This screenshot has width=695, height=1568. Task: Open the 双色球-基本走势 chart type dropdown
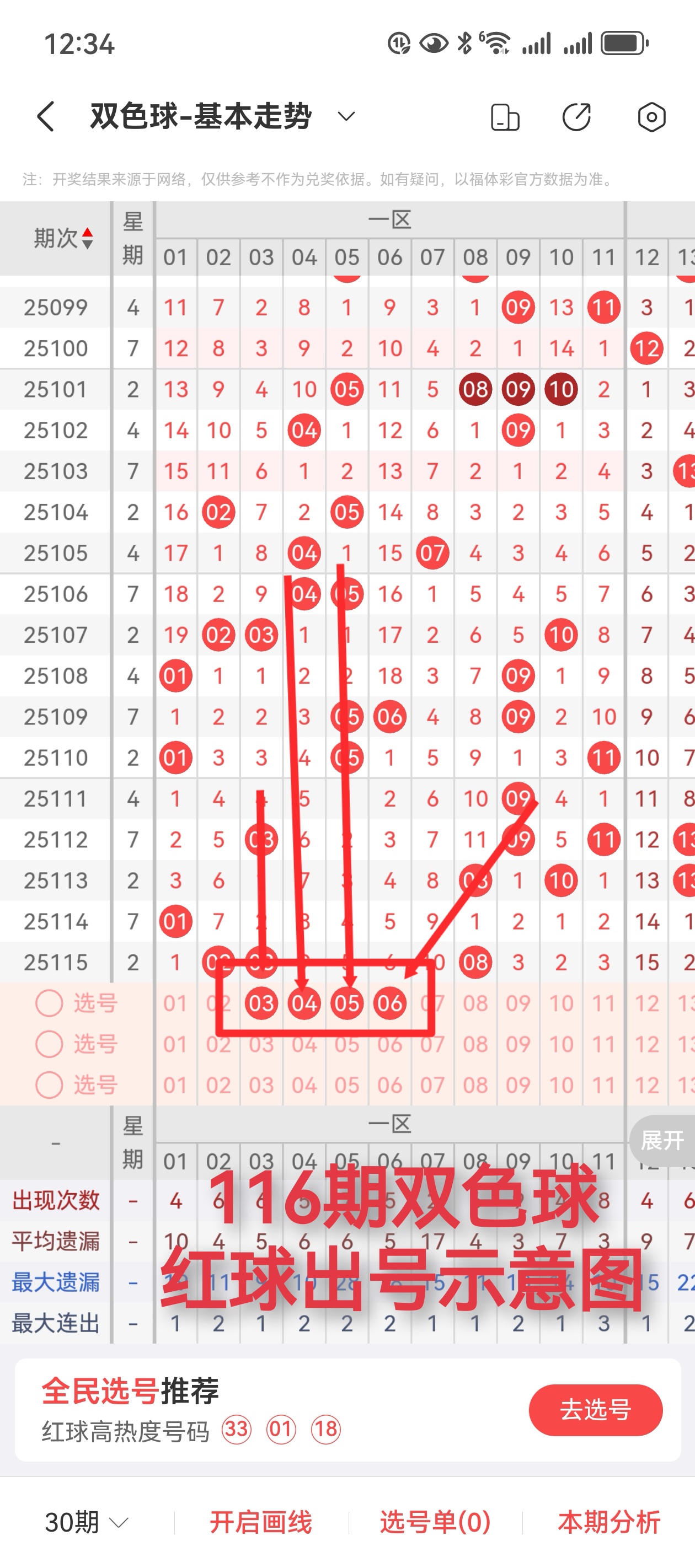346,116
